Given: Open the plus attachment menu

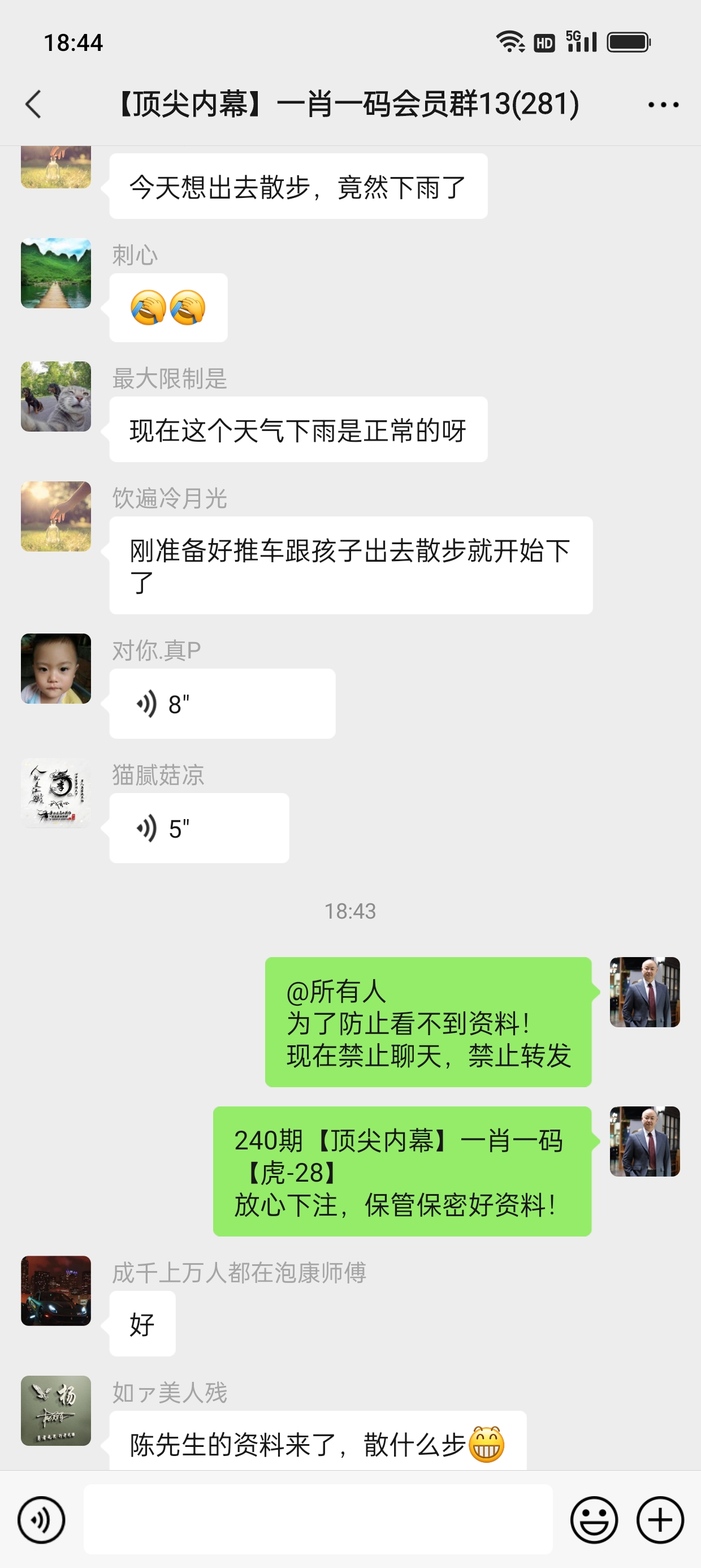Looking at the screenshot, I should pyautogui.click(x=660, y=1519).
